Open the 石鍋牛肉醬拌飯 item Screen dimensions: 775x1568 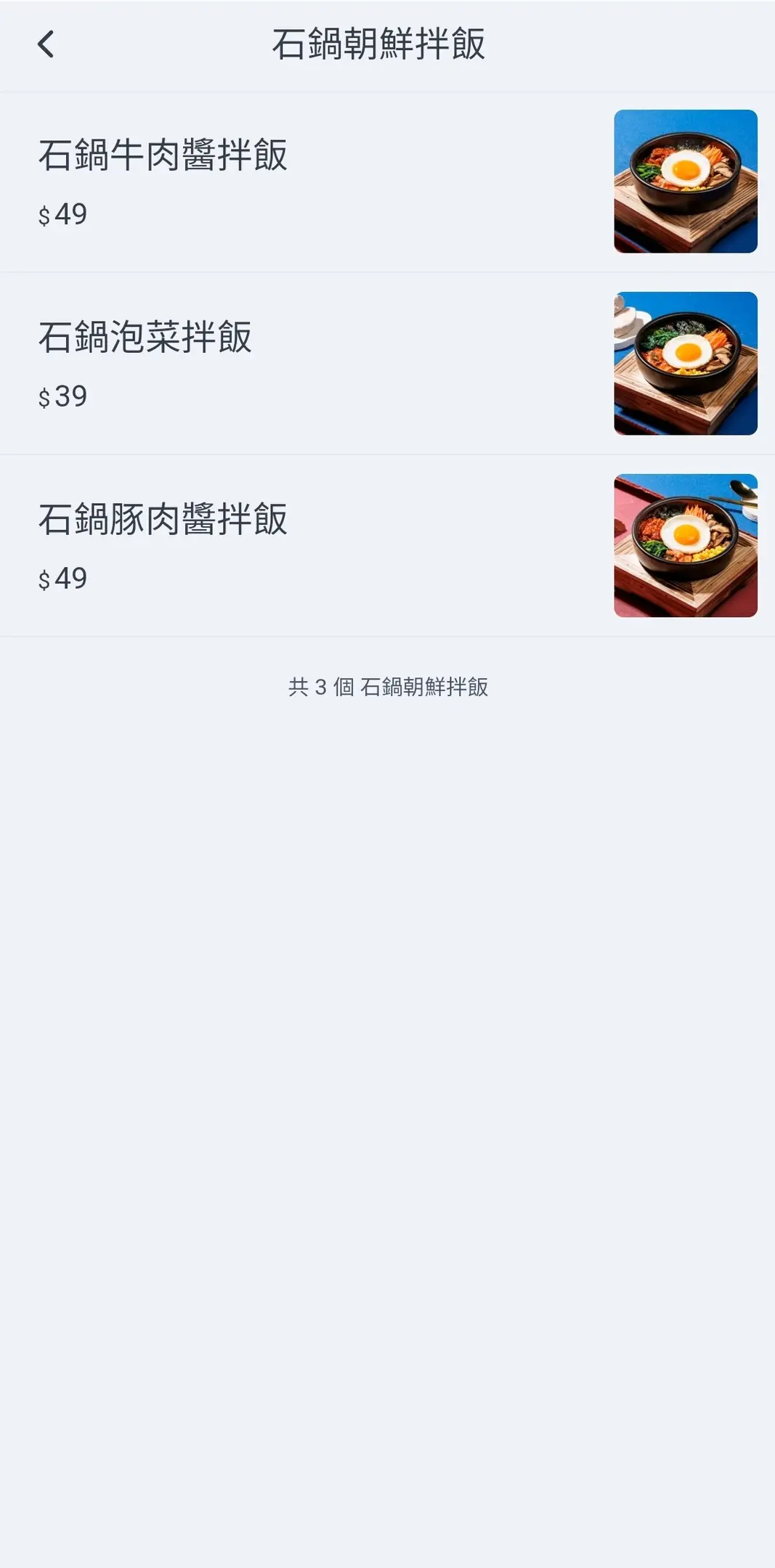(163, 155)
